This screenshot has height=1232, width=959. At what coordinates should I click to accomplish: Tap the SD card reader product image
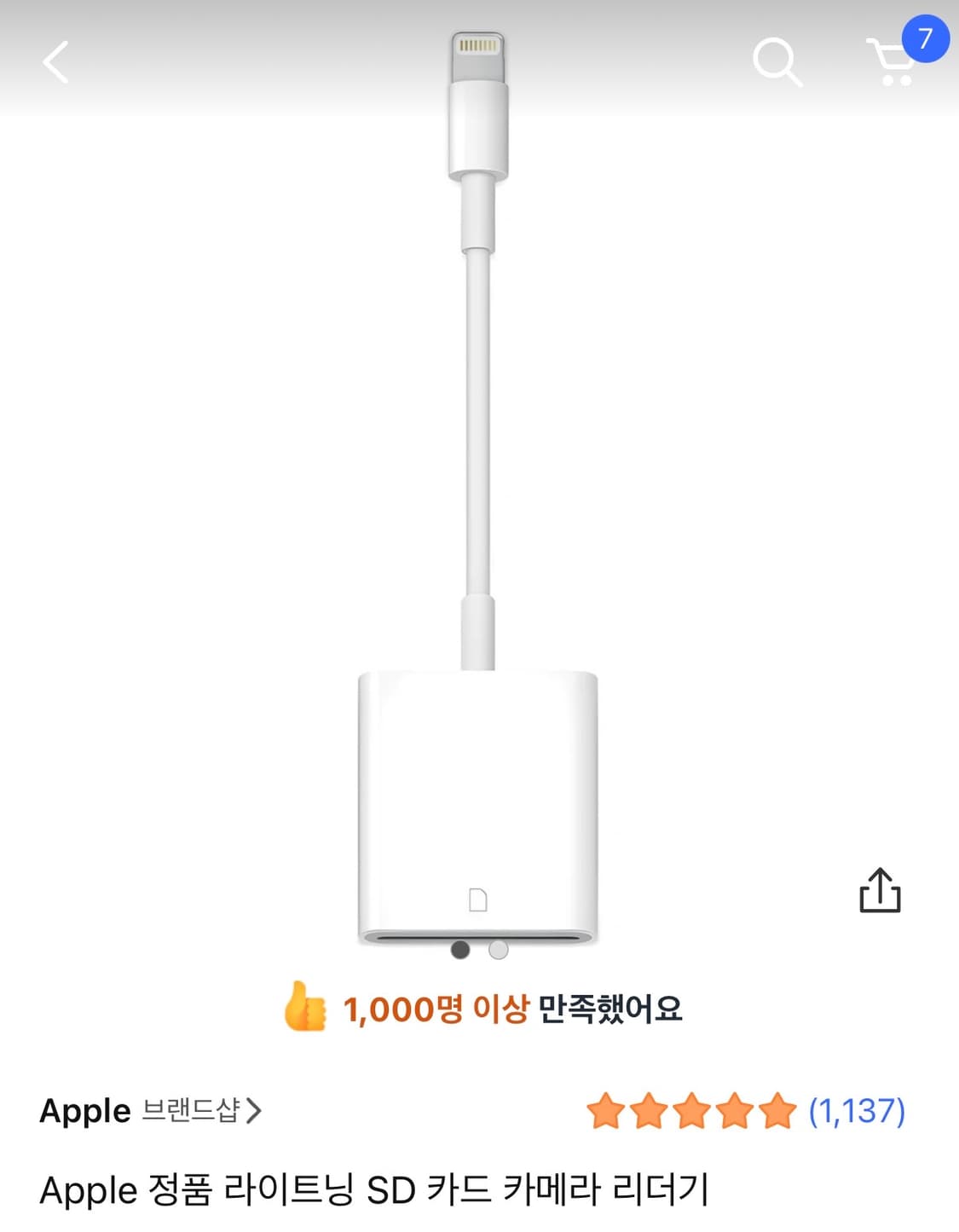(479, 512)
